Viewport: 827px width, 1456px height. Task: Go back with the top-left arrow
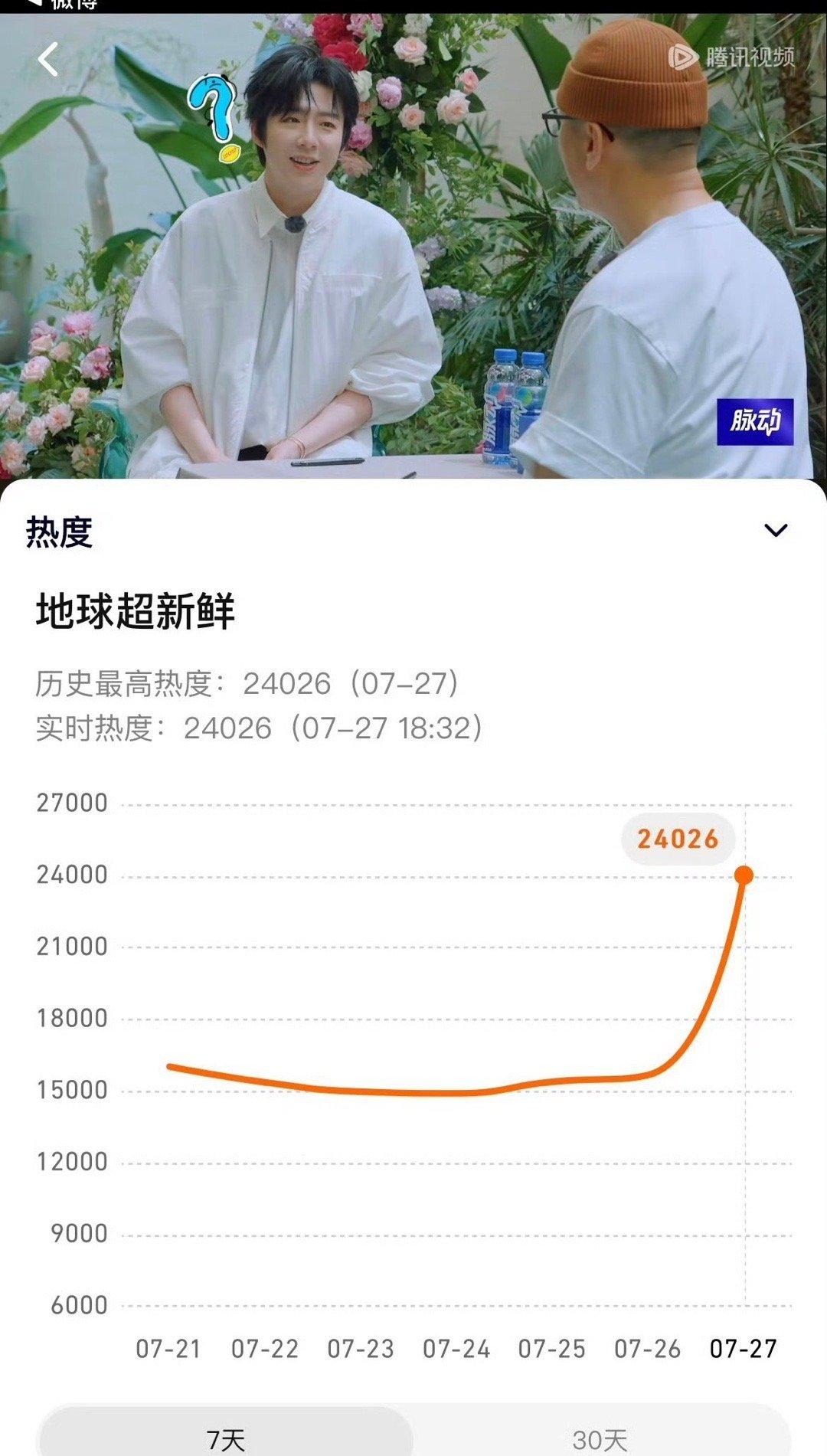click(x=48, y=60)
